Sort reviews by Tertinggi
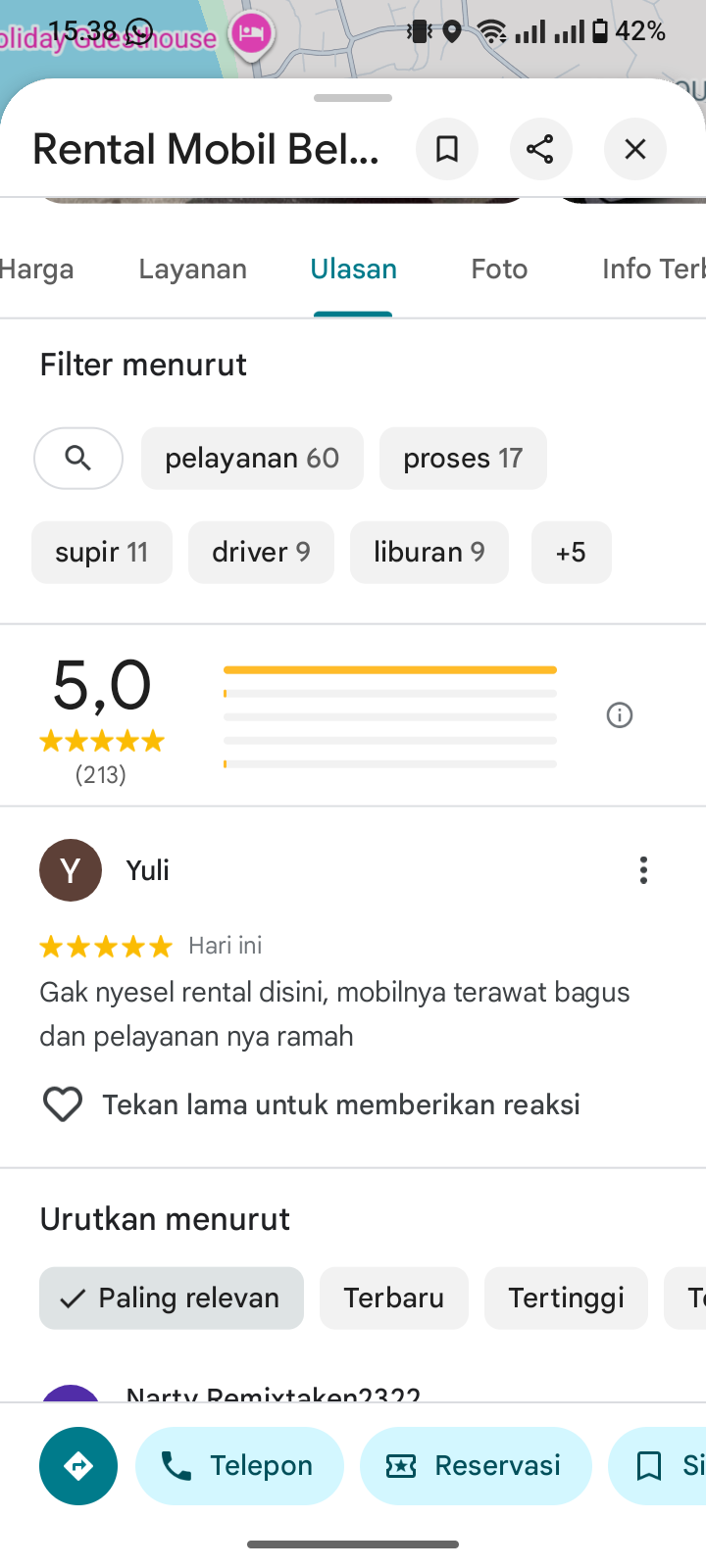This screenshot has width=706, height=1568. [x=566, y=1298]
